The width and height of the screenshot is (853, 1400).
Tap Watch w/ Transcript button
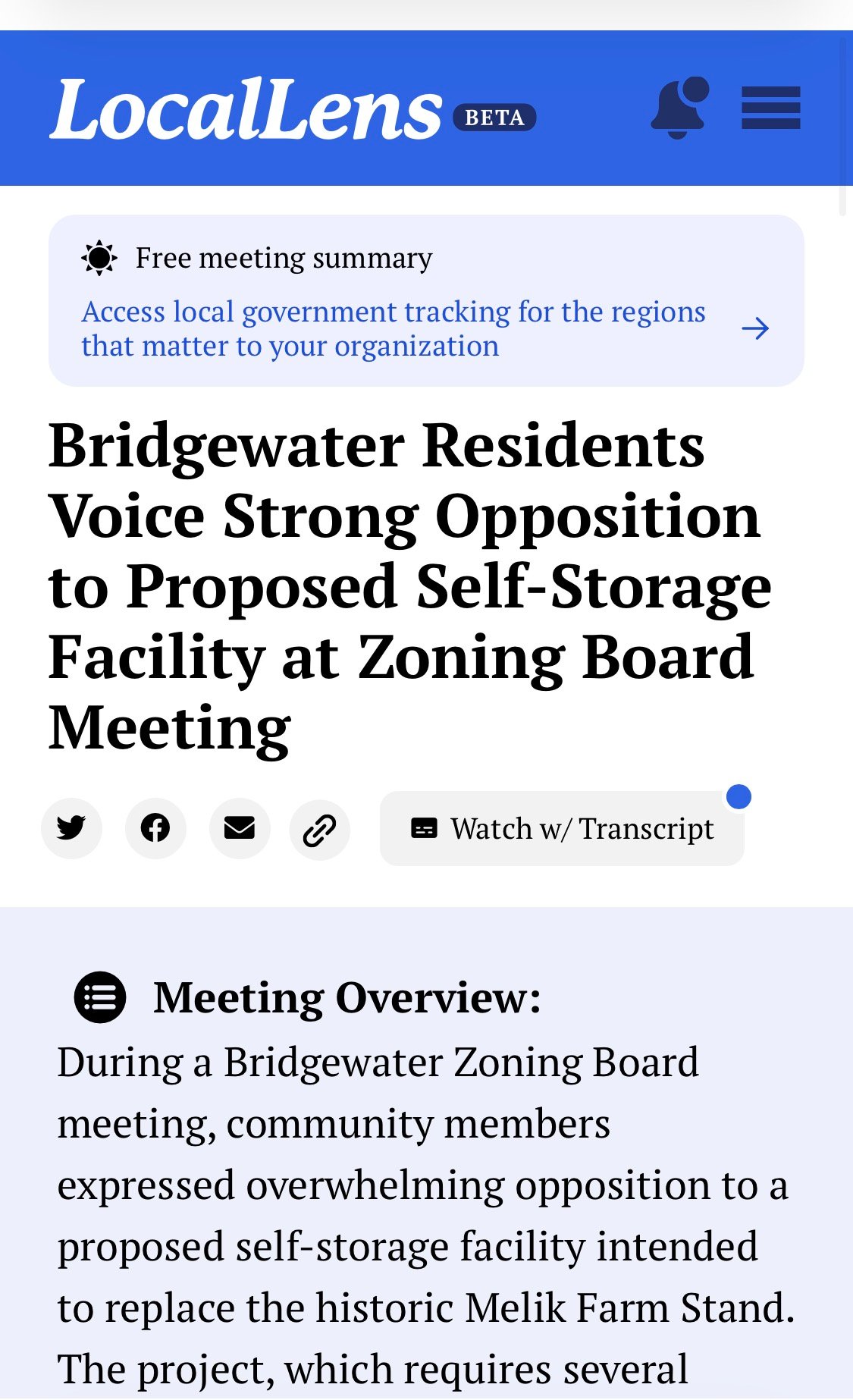coord(562,828)
